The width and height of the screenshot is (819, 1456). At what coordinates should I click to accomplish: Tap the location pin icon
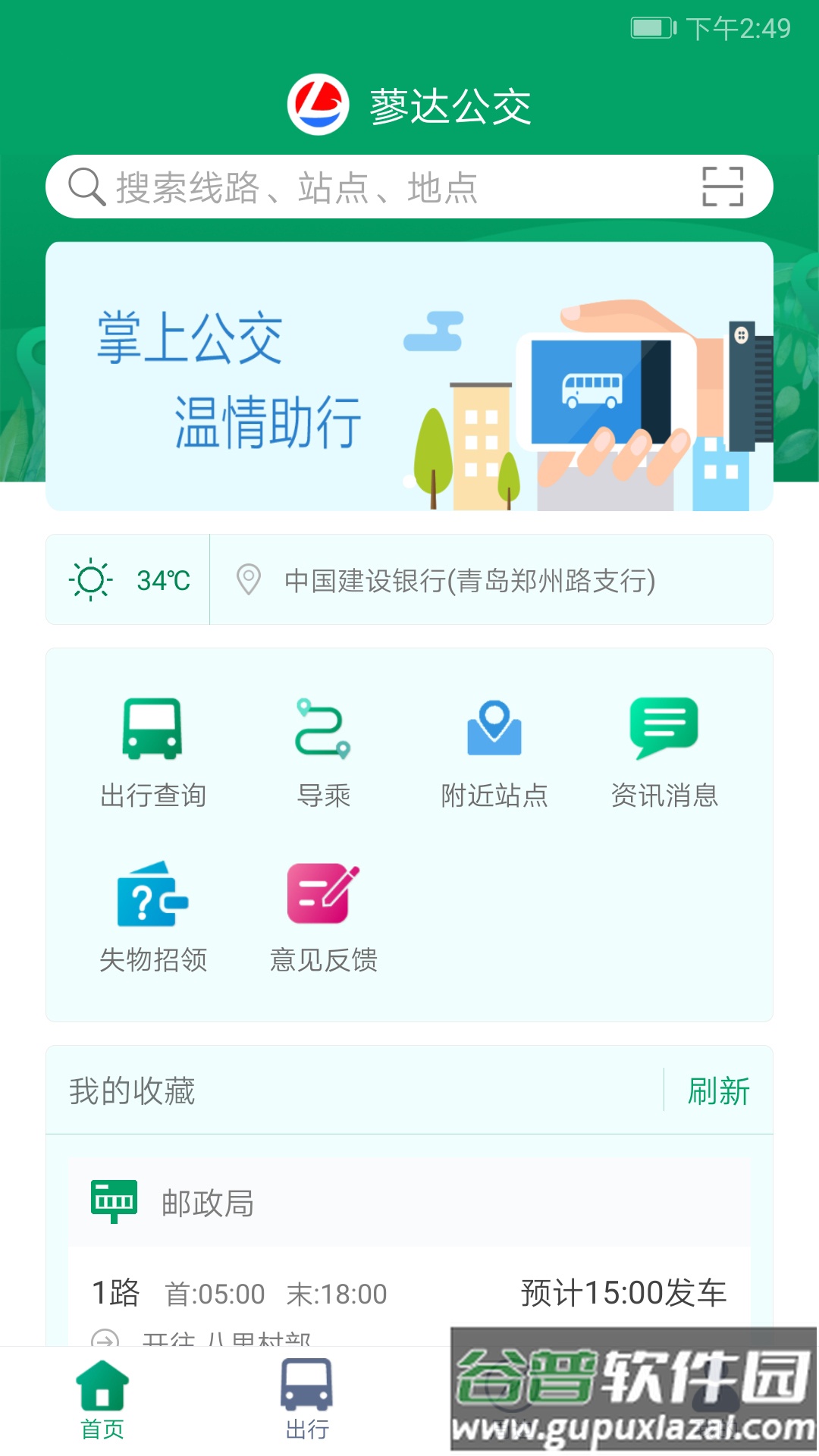[247, 580]
